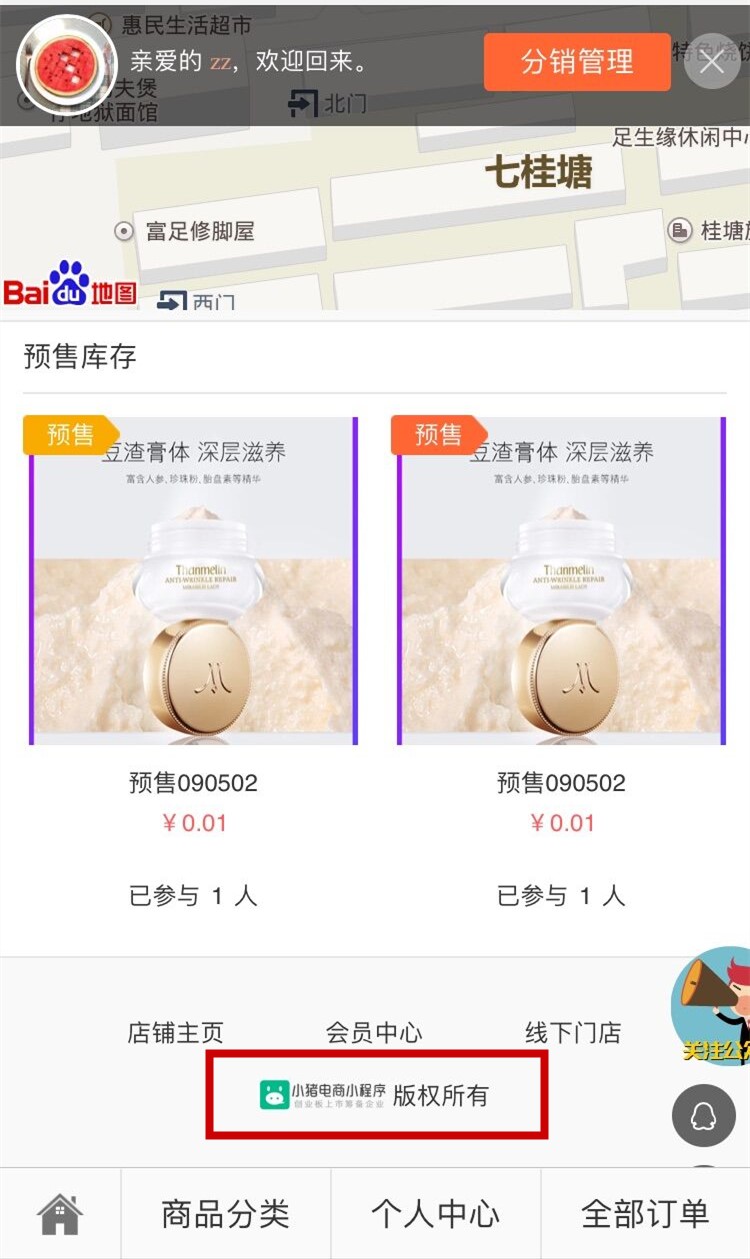Open the 个人中心 tab
750x1259 pixels.
437,1212
